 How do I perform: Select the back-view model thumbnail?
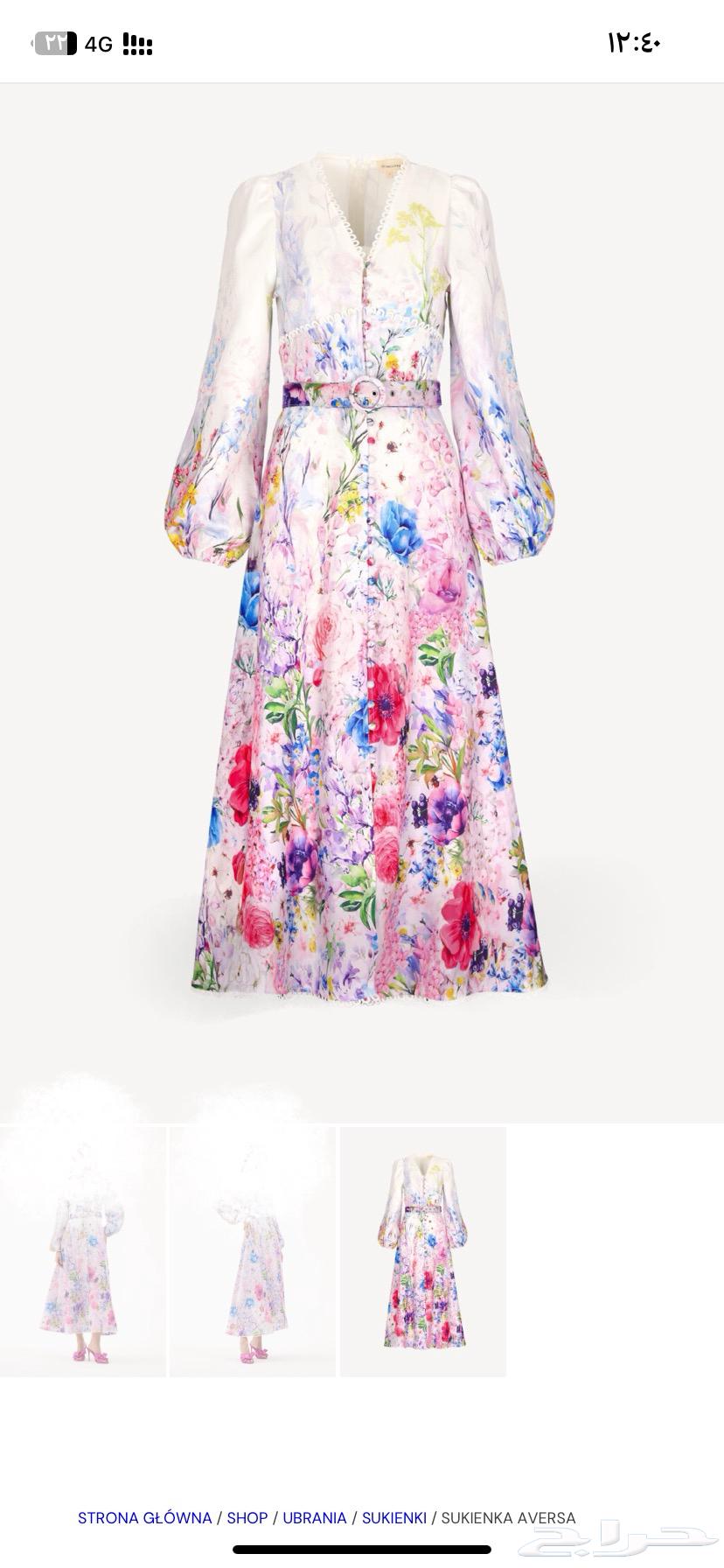pos(252,1251)
